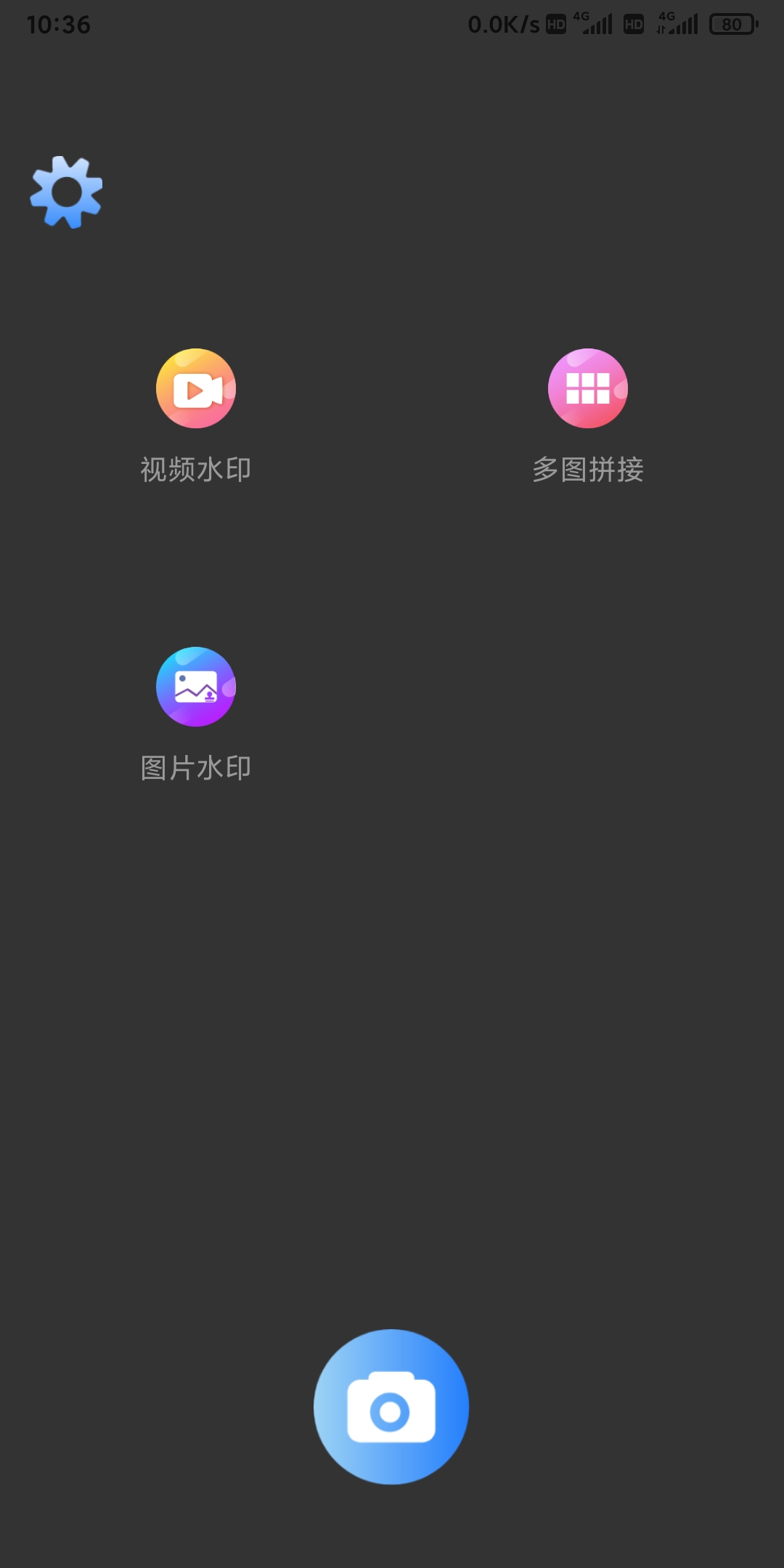This screenshot has height=1568, width=784.
Task: Click the 多图拼接 text label
Action: [x=589, y=468]
